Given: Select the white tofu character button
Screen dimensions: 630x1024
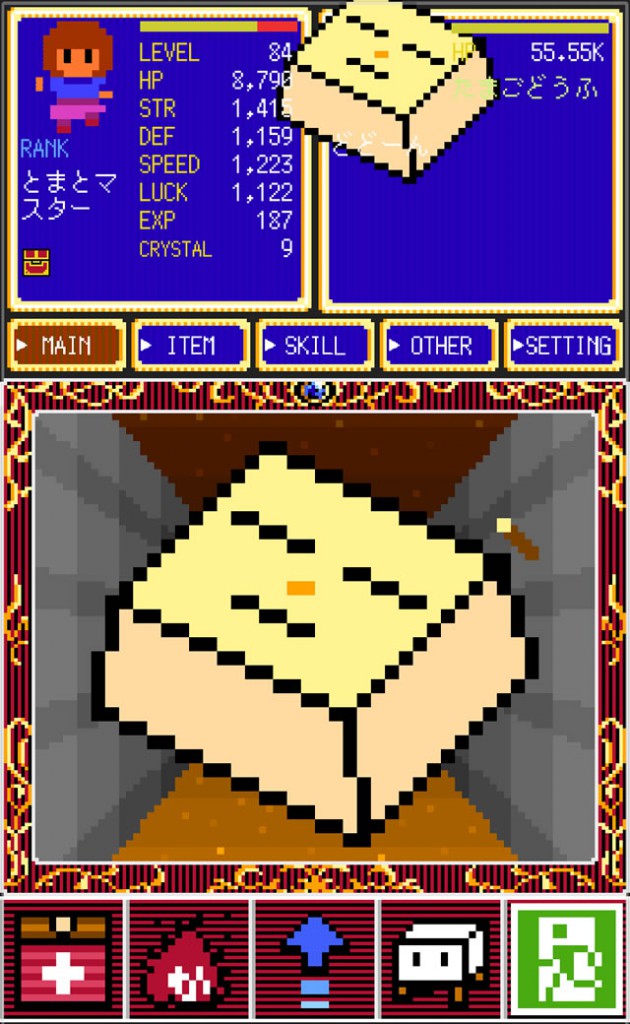Looking at the screenshot, I should [441, 959].
